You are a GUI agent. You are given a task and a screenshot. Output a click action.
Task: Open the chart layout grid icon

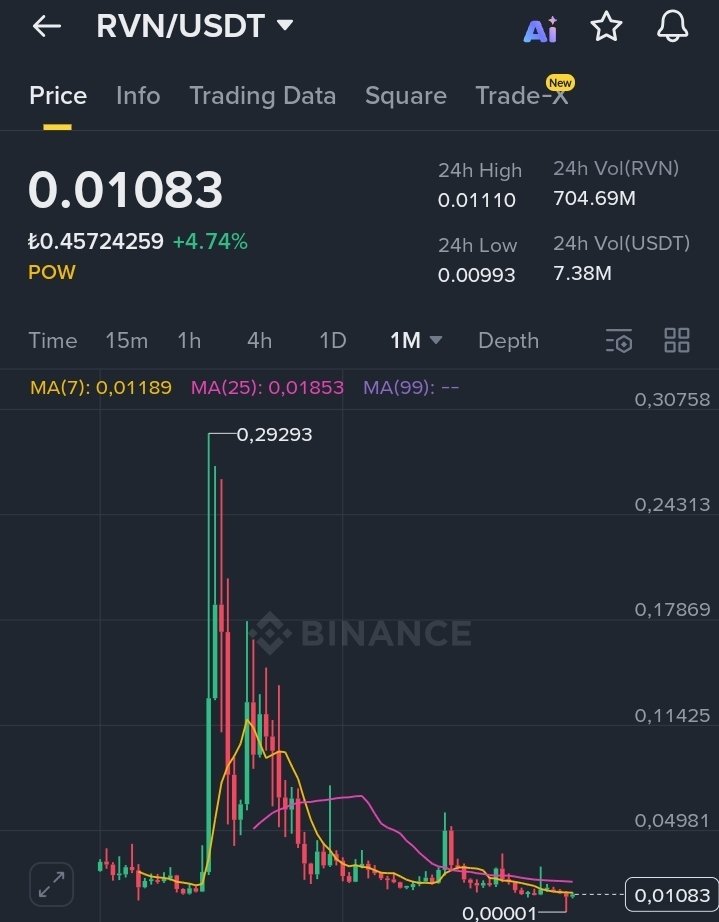(677, 340)
